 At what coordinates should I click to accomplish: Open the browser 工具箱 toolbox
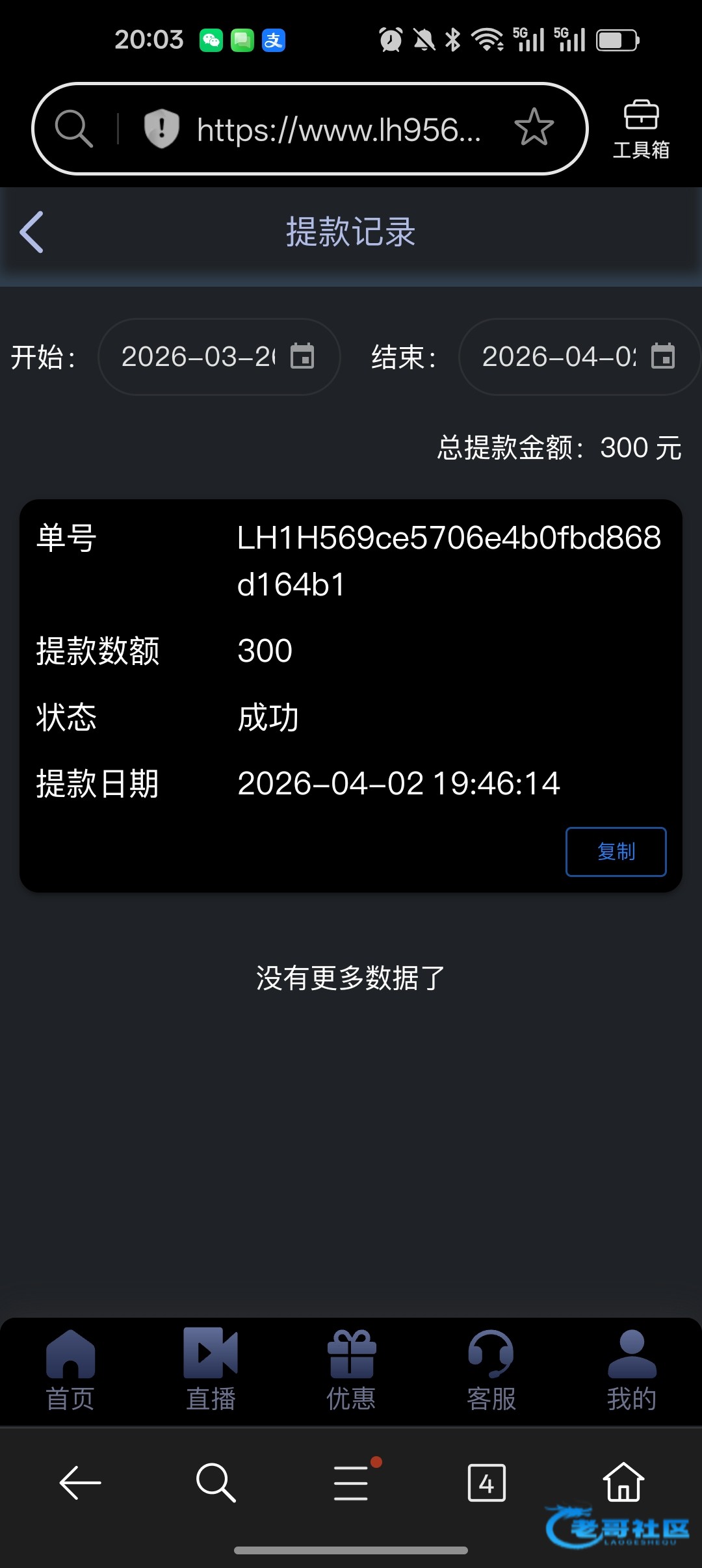641,129
